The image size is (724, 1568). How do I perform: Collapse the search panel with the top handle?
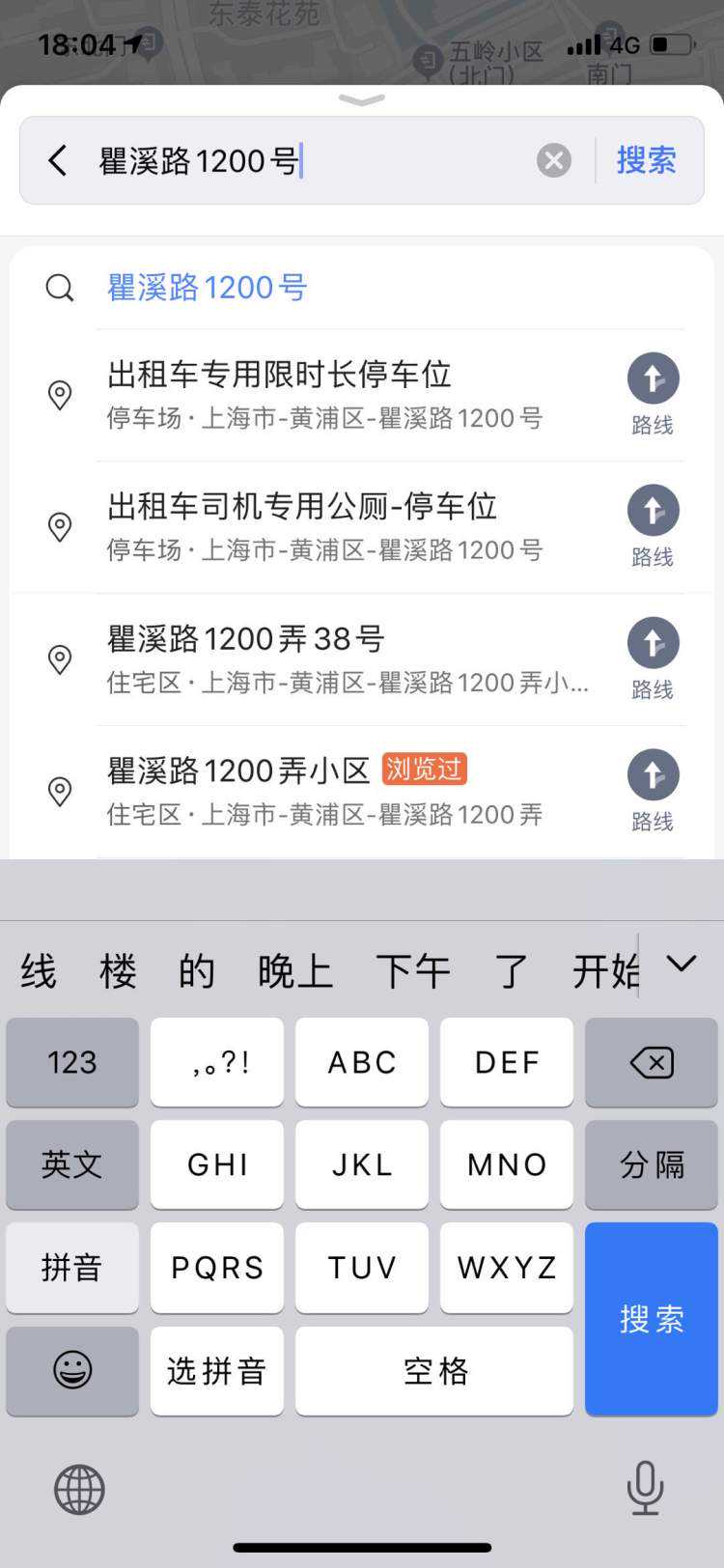tap(362, 100)
